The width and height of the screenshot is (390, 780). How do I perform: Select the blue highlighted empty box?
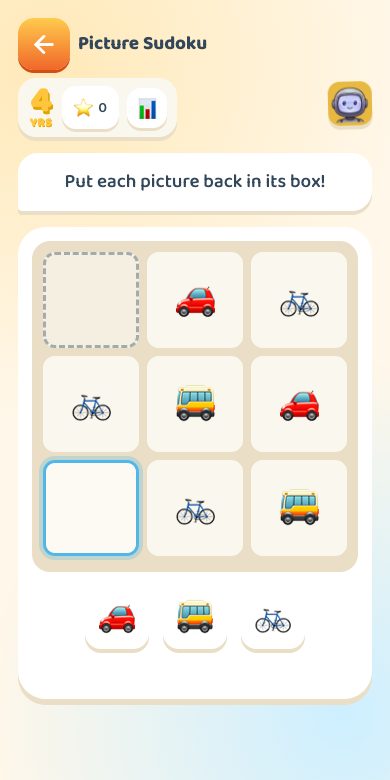[x=91, y=508]
